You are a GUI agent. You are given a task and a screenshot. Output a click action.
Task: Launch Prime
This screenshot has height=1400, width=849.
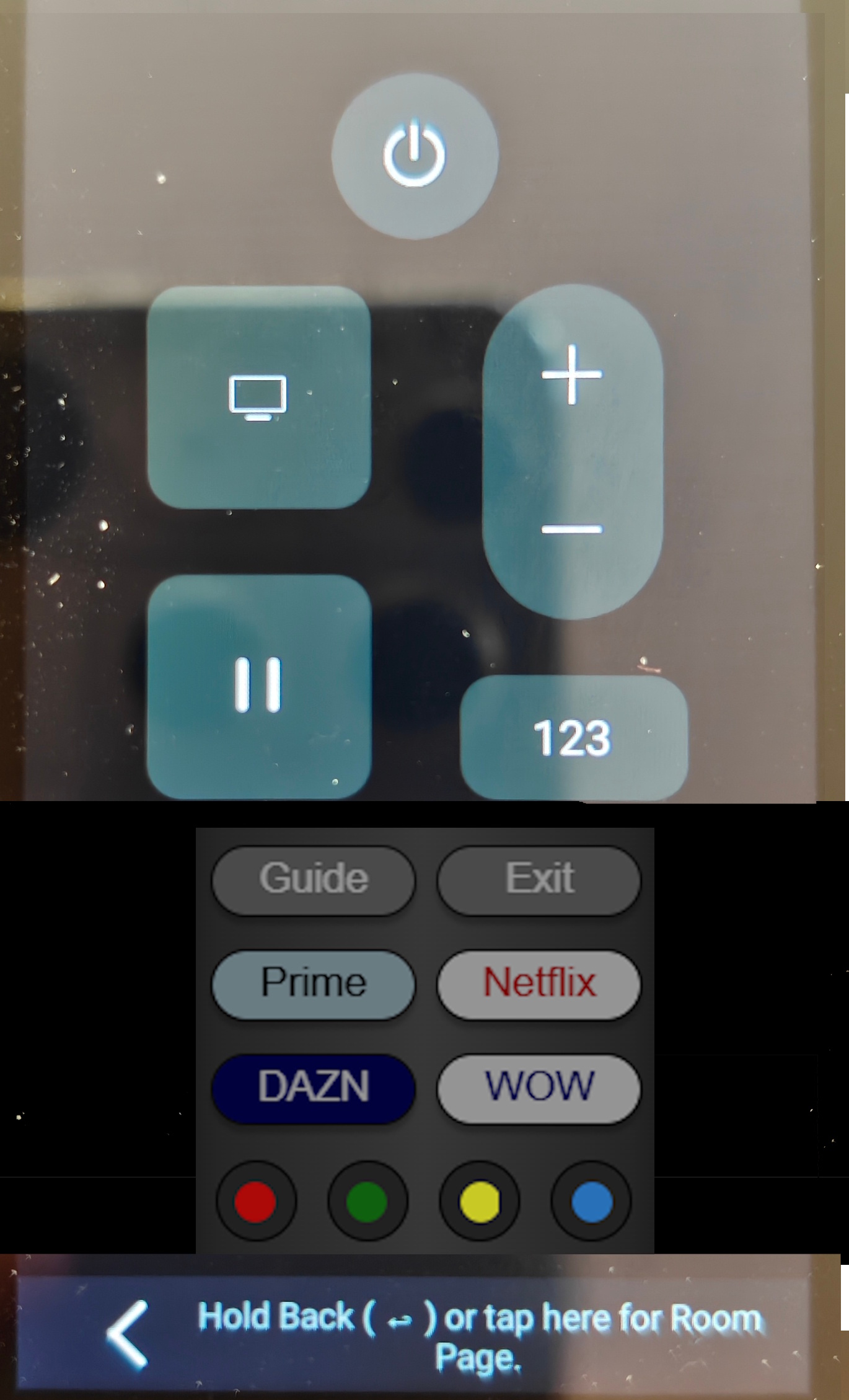click(314, 983)
